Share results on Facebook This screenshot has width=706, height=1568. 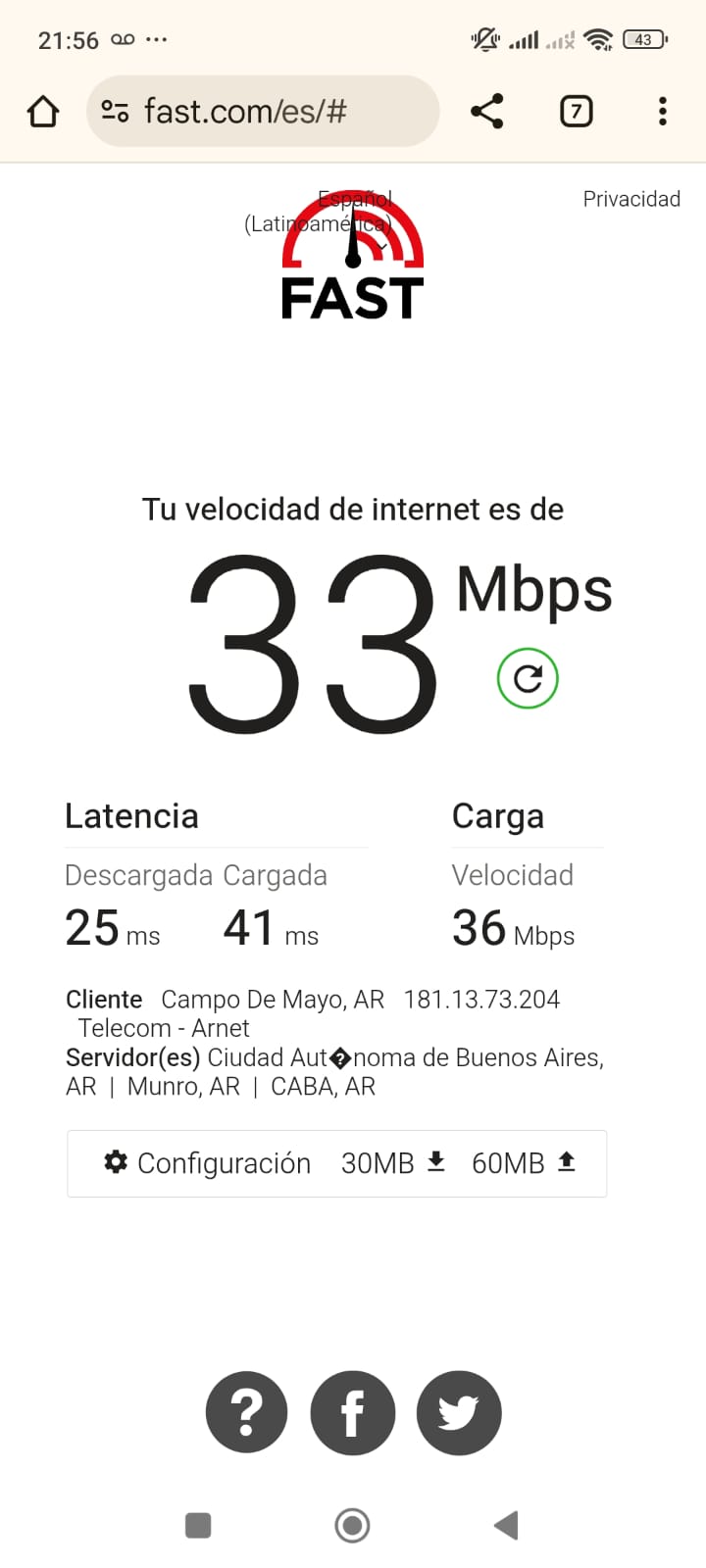[x=353, y=1412]
